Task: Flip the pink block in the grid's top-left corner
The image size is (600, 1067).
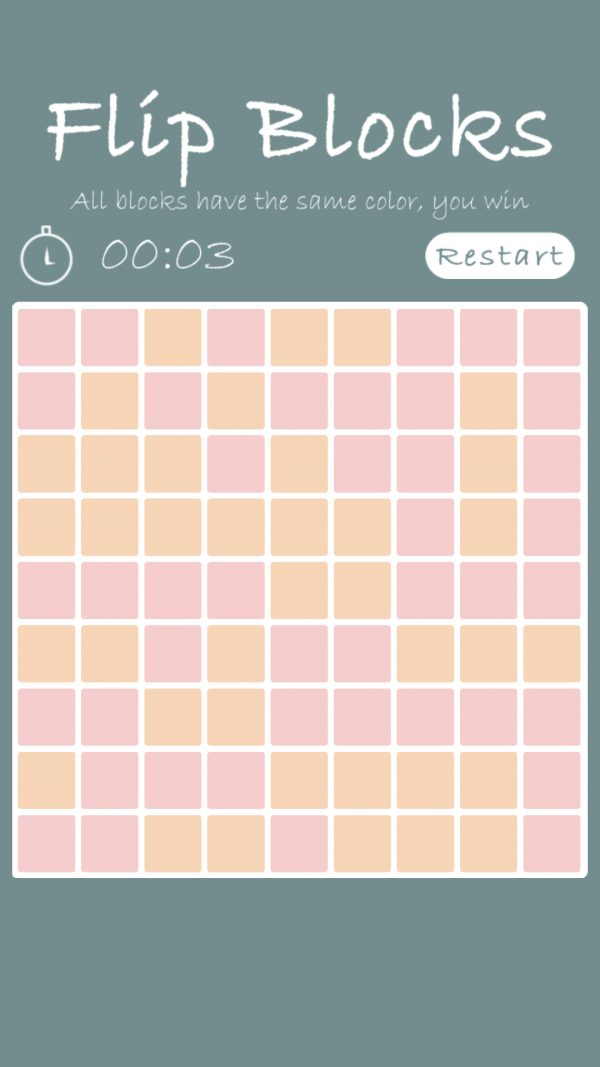Action: click(x=46, y=338)
